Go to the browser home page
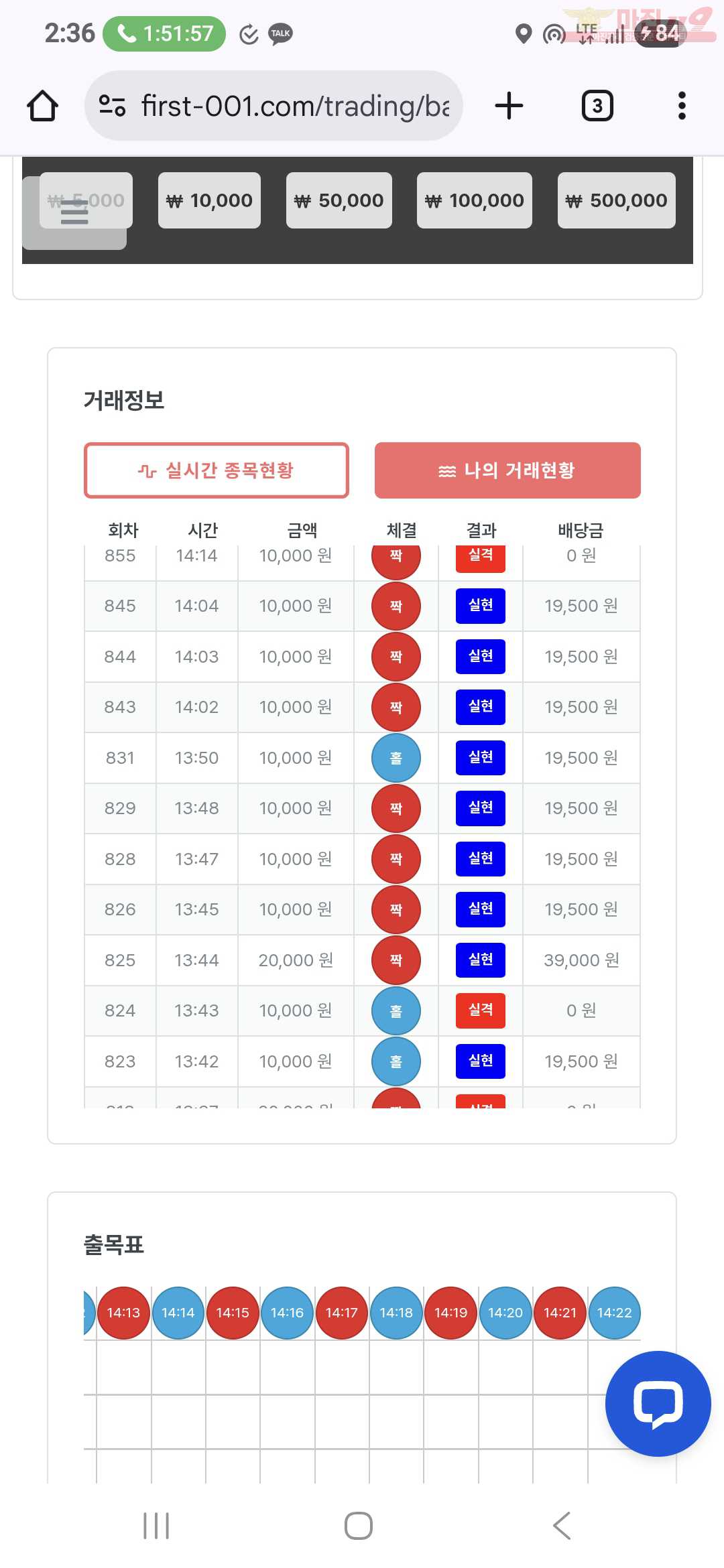The width and height of the screenshot is (724, 1568). (x=42, y=106)
